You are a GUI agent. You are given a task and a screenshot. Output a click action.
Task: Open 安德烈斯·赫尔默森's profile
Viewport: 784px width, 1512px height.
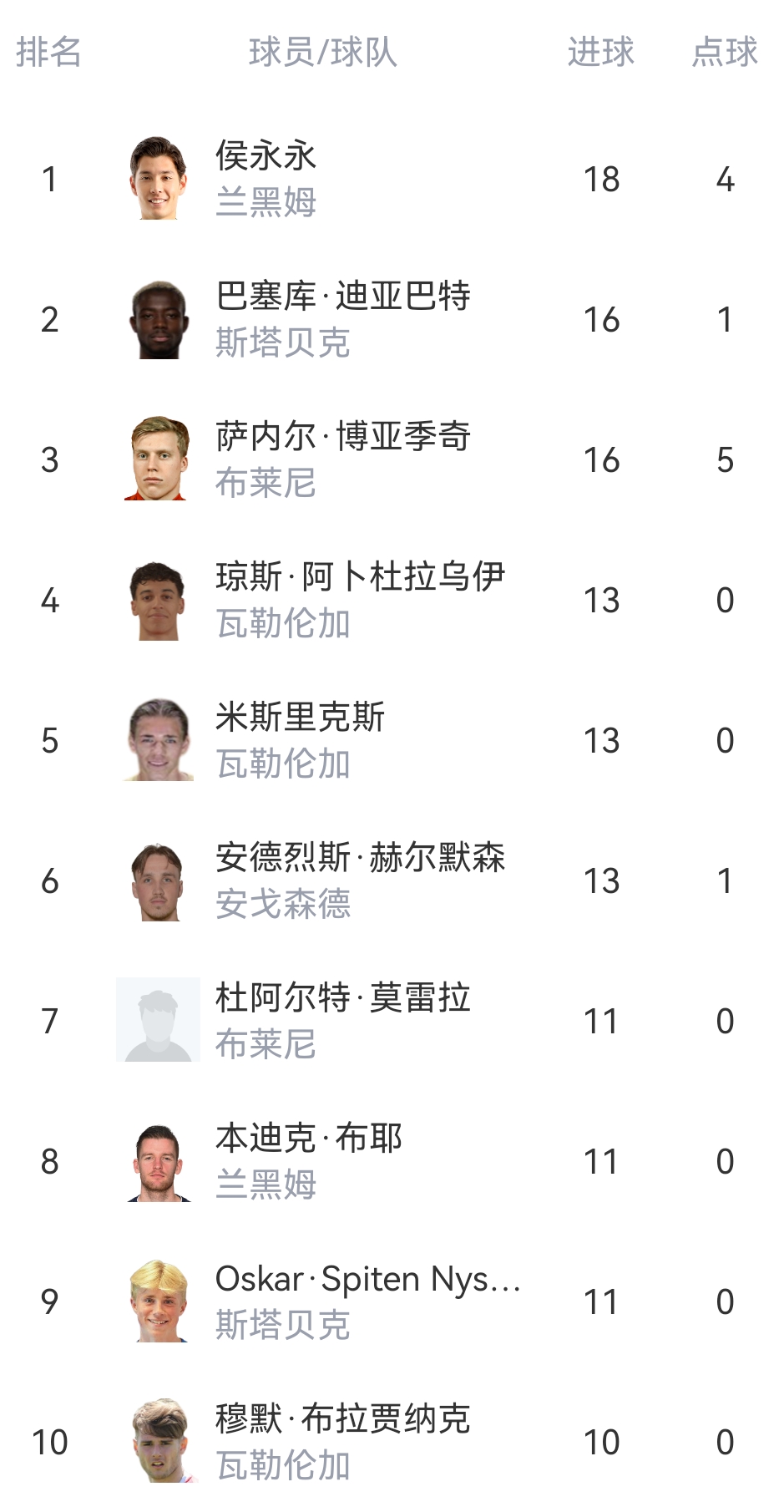pyautogui.click(x=360, y=858)
